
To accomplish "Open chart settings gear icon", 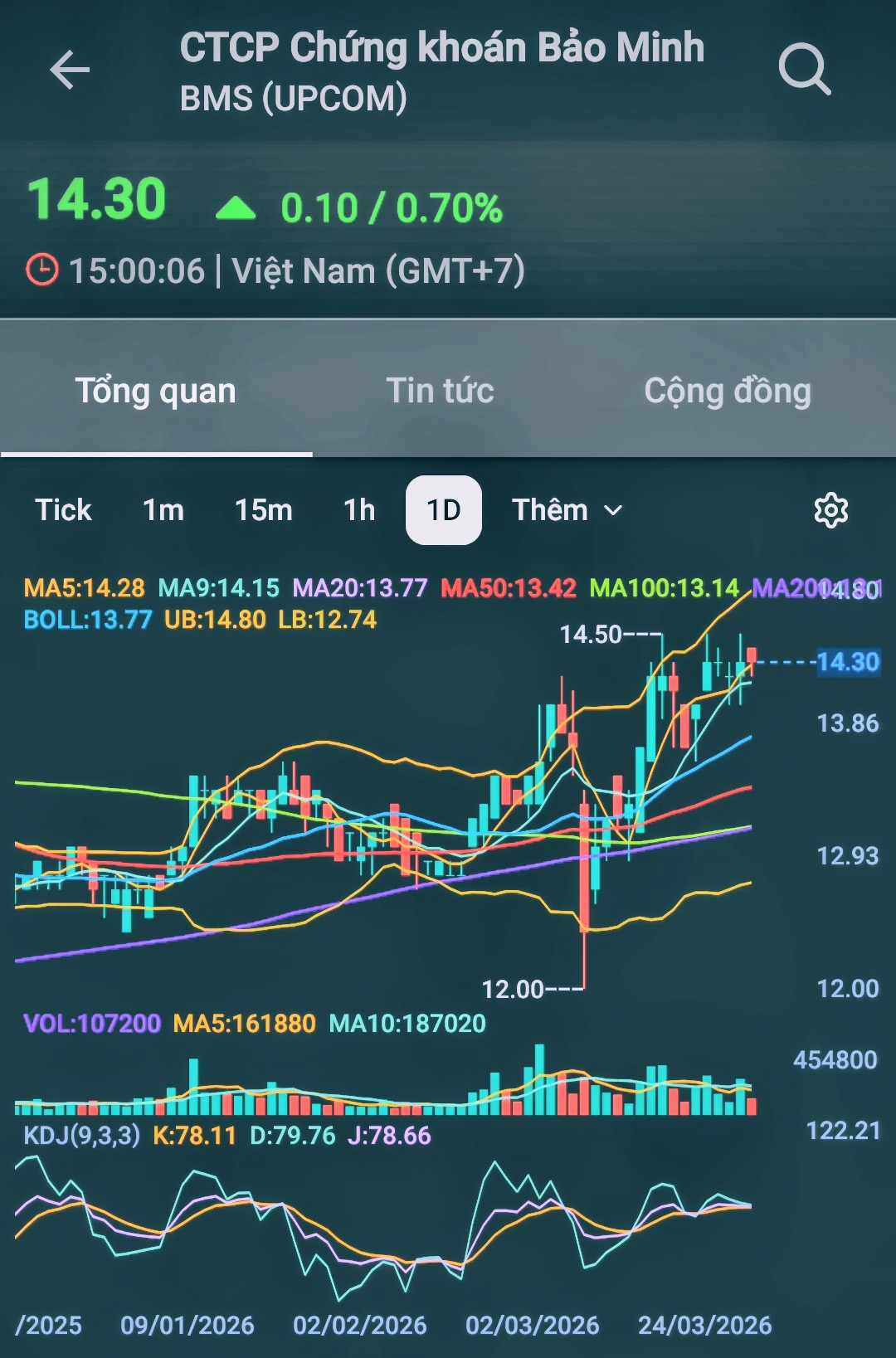I will click(x=830, y=510).
